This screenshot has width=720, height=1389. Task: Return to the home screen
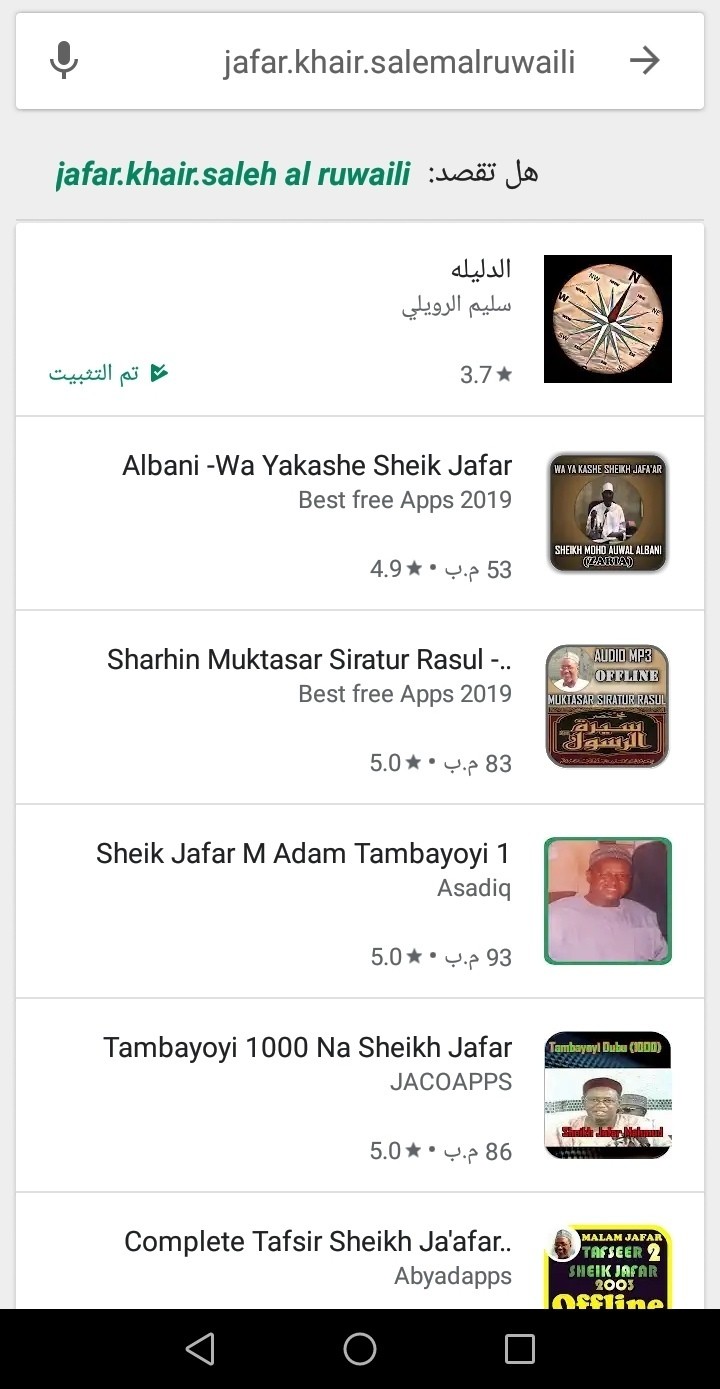pos(360,1349)
